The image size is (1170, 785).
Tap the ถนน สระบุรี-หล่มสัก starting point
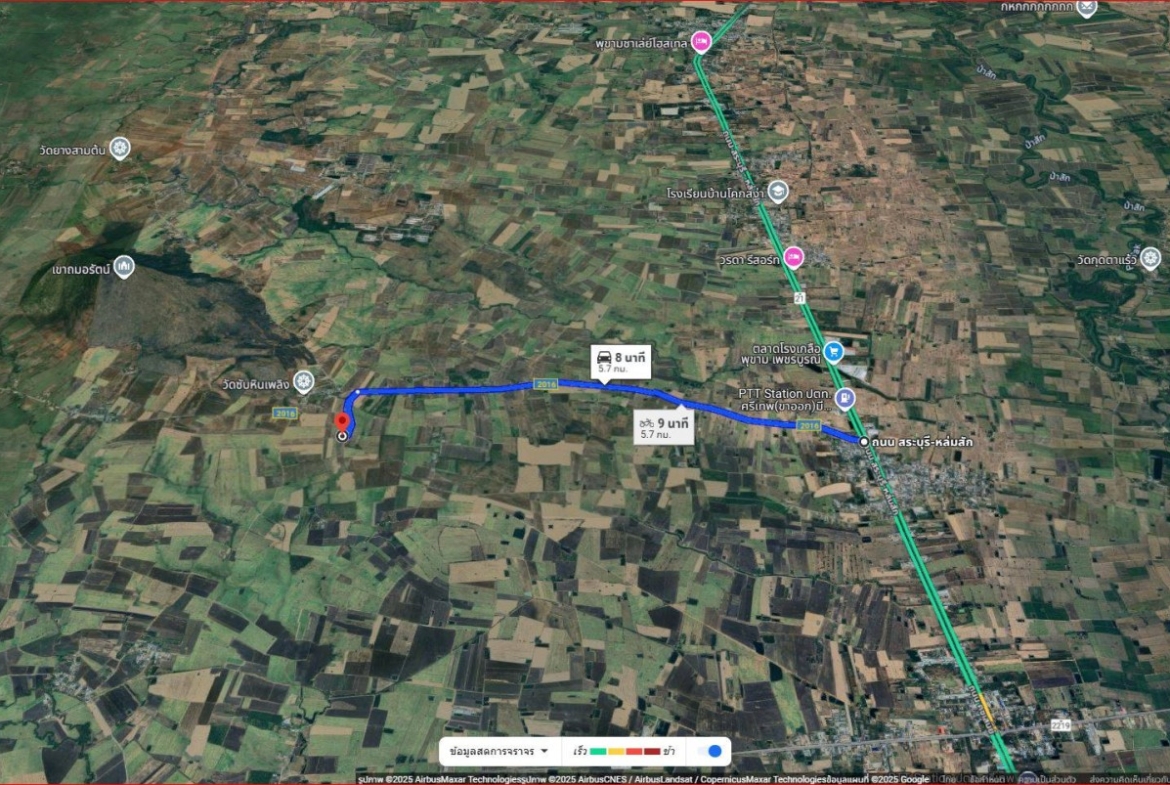pyautogui.click(x=864, y=441)
